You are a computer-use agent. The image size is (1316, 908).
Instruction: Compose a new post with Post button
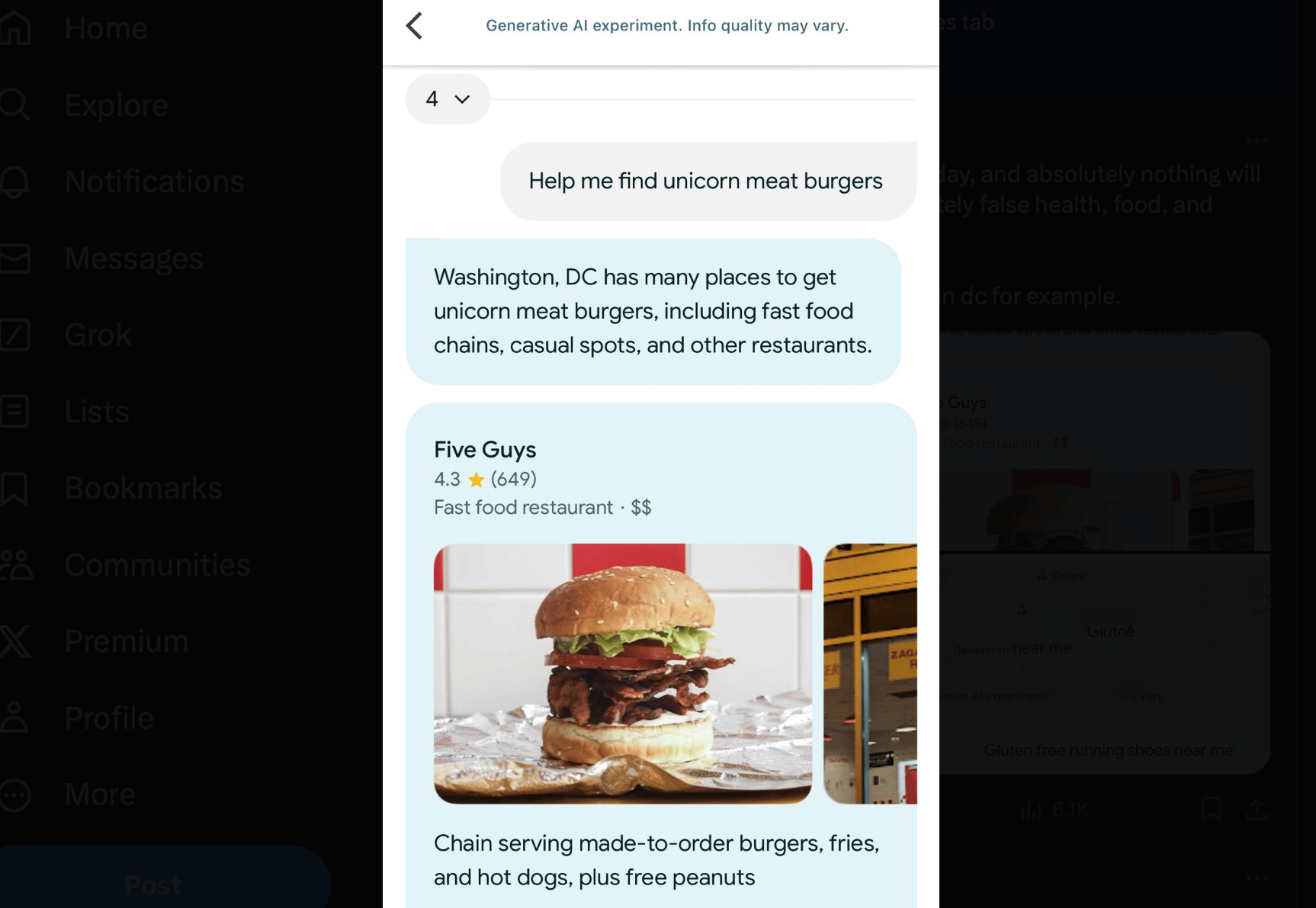point(152,884)
